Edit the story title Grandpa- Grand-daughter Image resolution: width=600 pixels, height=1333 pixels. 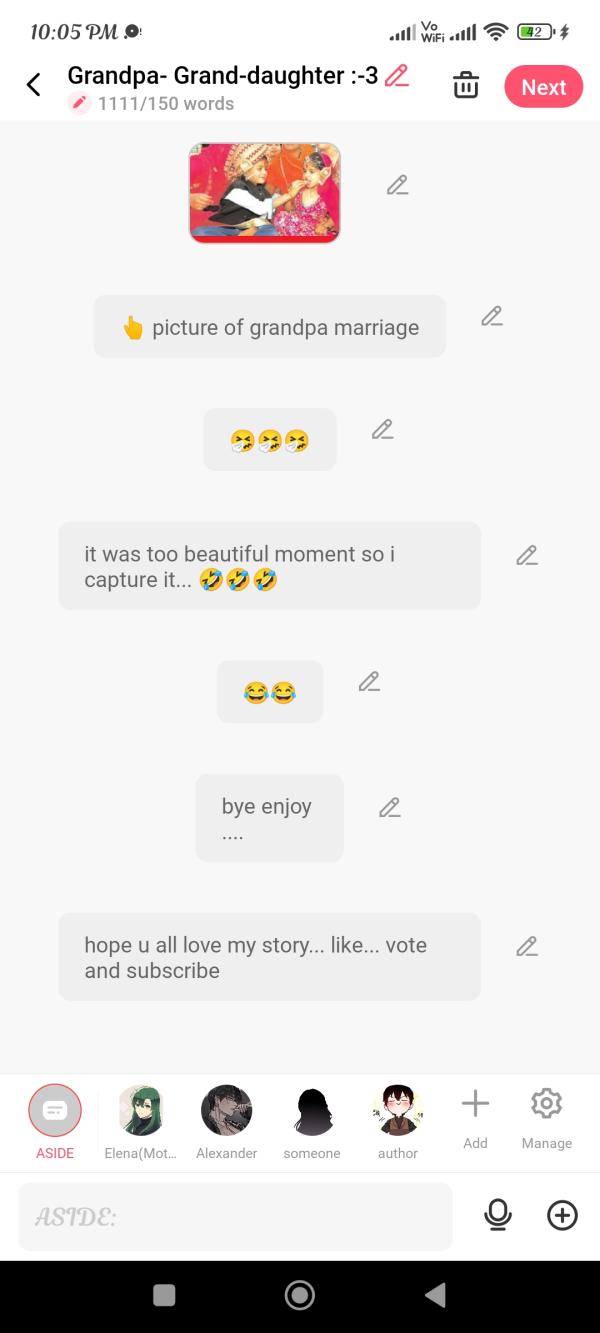397,75
